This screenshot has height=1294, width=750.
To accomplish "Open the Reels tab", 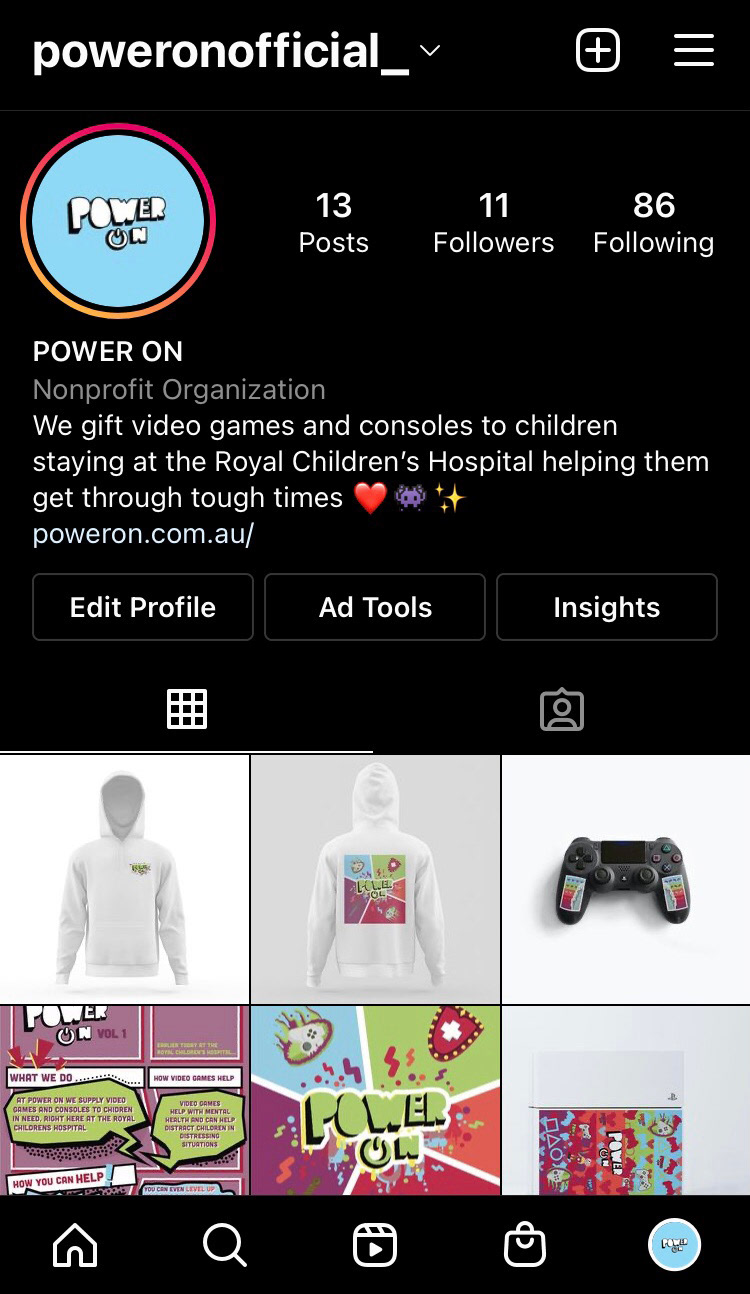I will [x=375, y=1246].
